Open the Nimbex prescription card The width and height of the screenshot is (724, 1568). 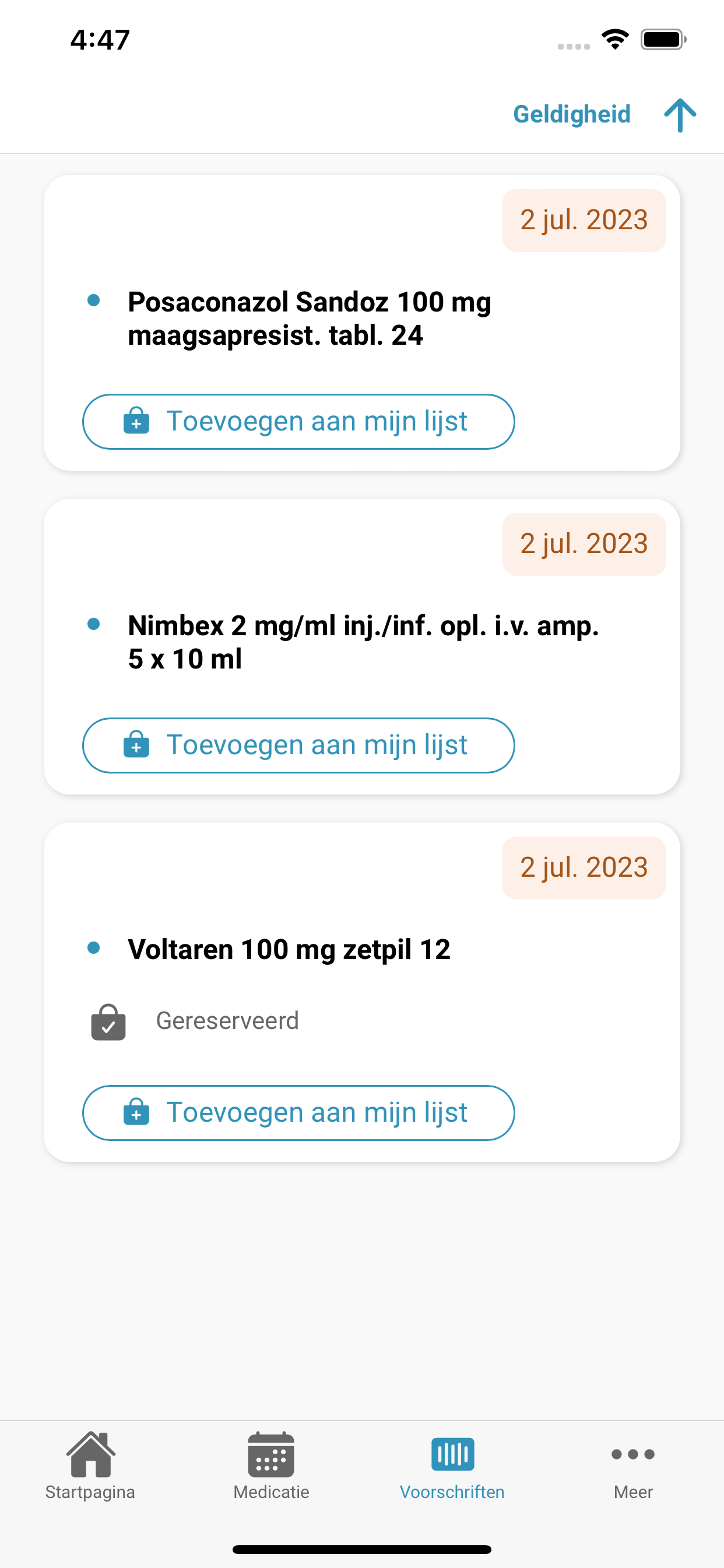361,646
